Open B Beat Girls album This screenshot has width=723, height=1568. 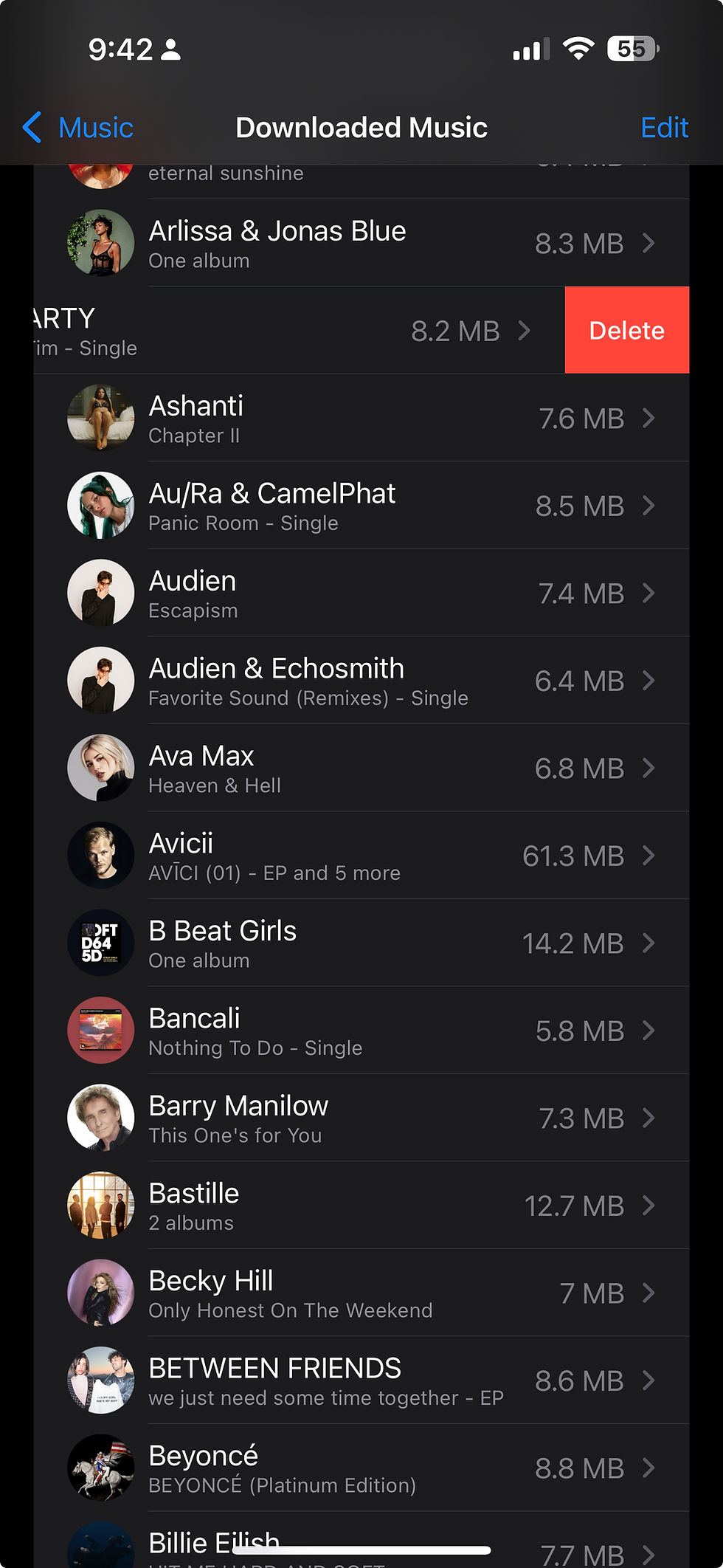(361, 943)
